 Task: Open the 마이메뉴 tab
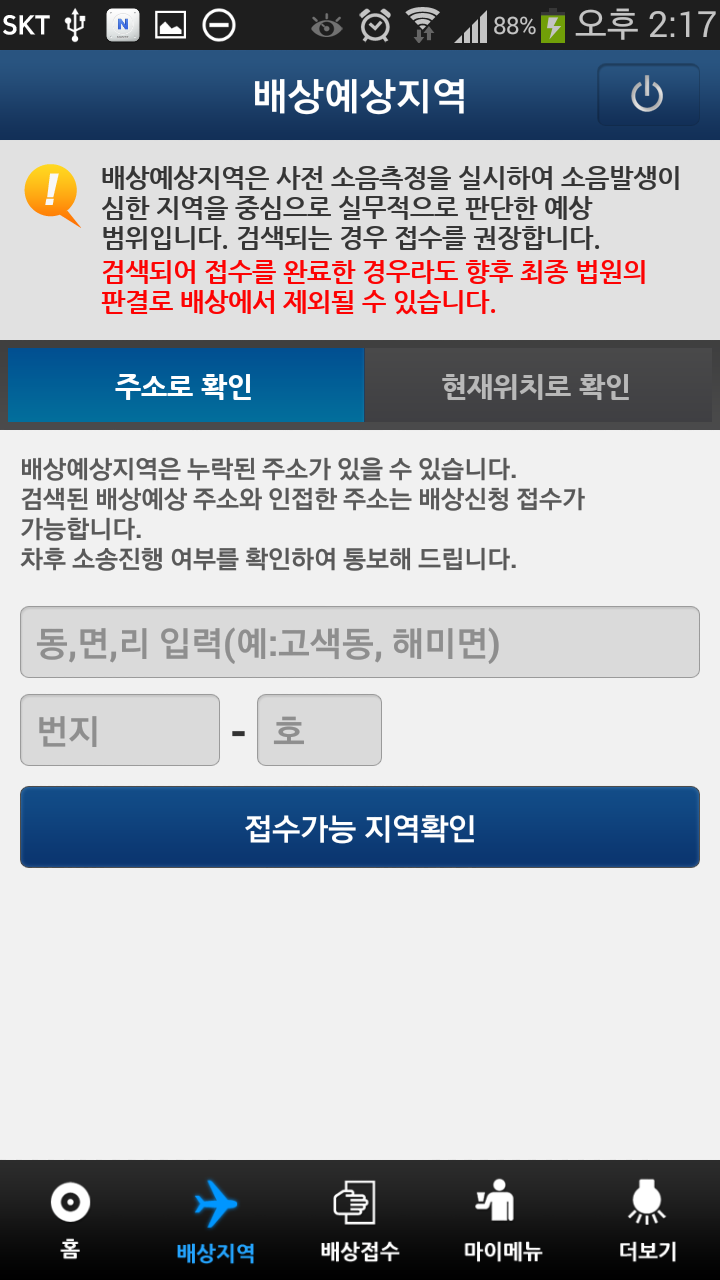tap(503, 1220)
